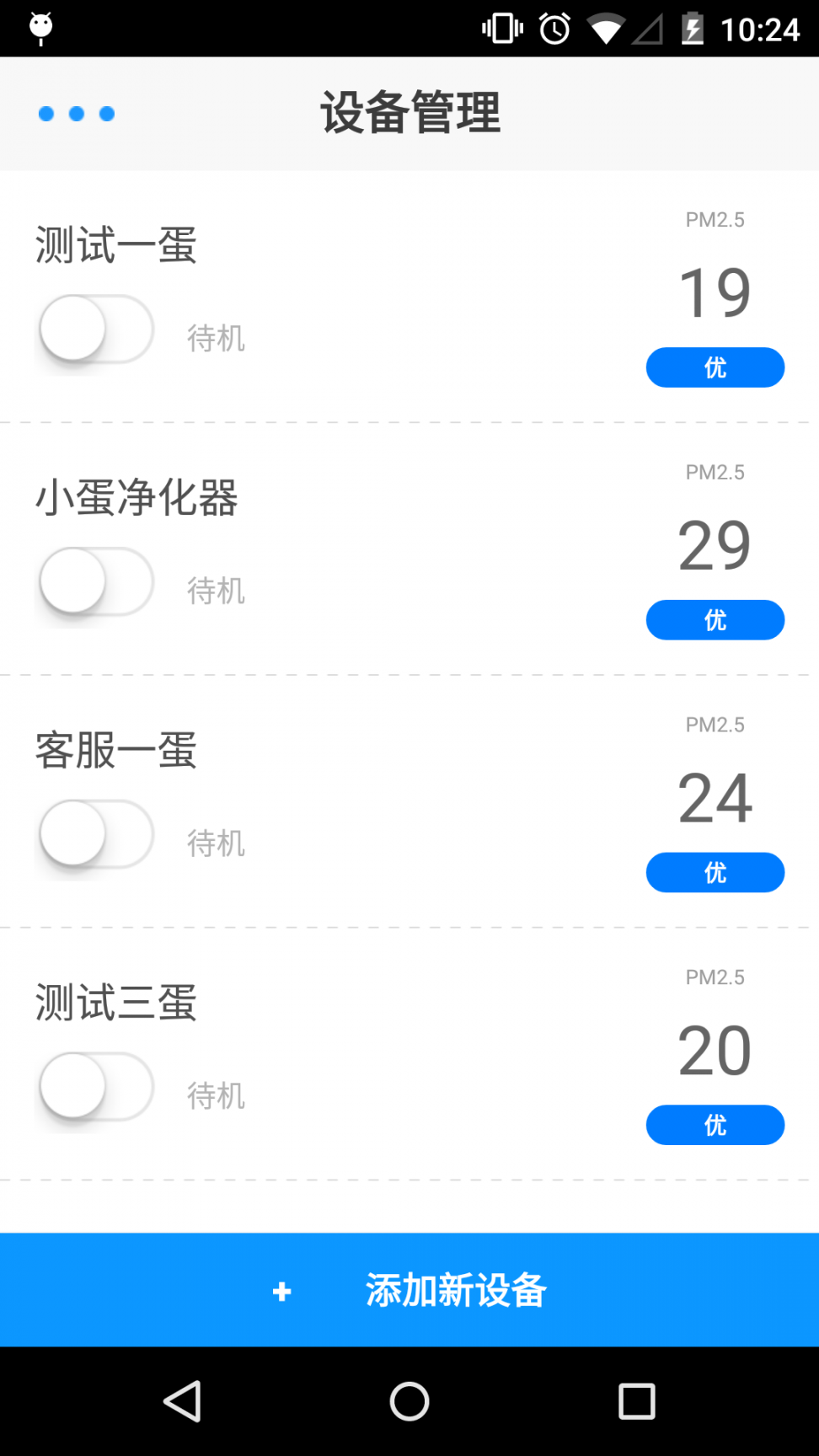
Task: Select the 测试三蛋 device entry
Action: 116,1003
